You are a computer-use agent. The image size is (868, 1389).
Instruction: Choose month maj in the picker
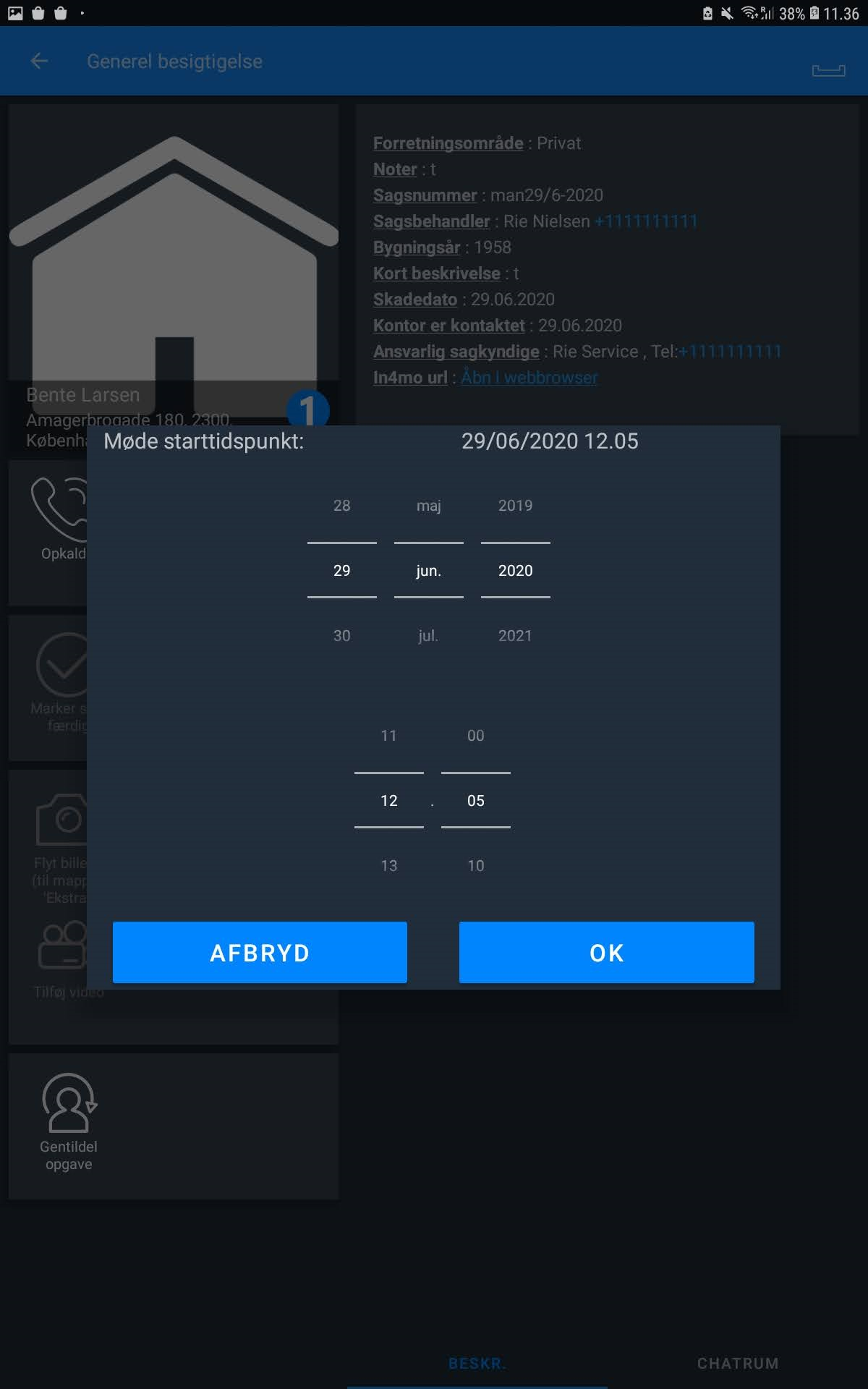(x=428, y=506)
